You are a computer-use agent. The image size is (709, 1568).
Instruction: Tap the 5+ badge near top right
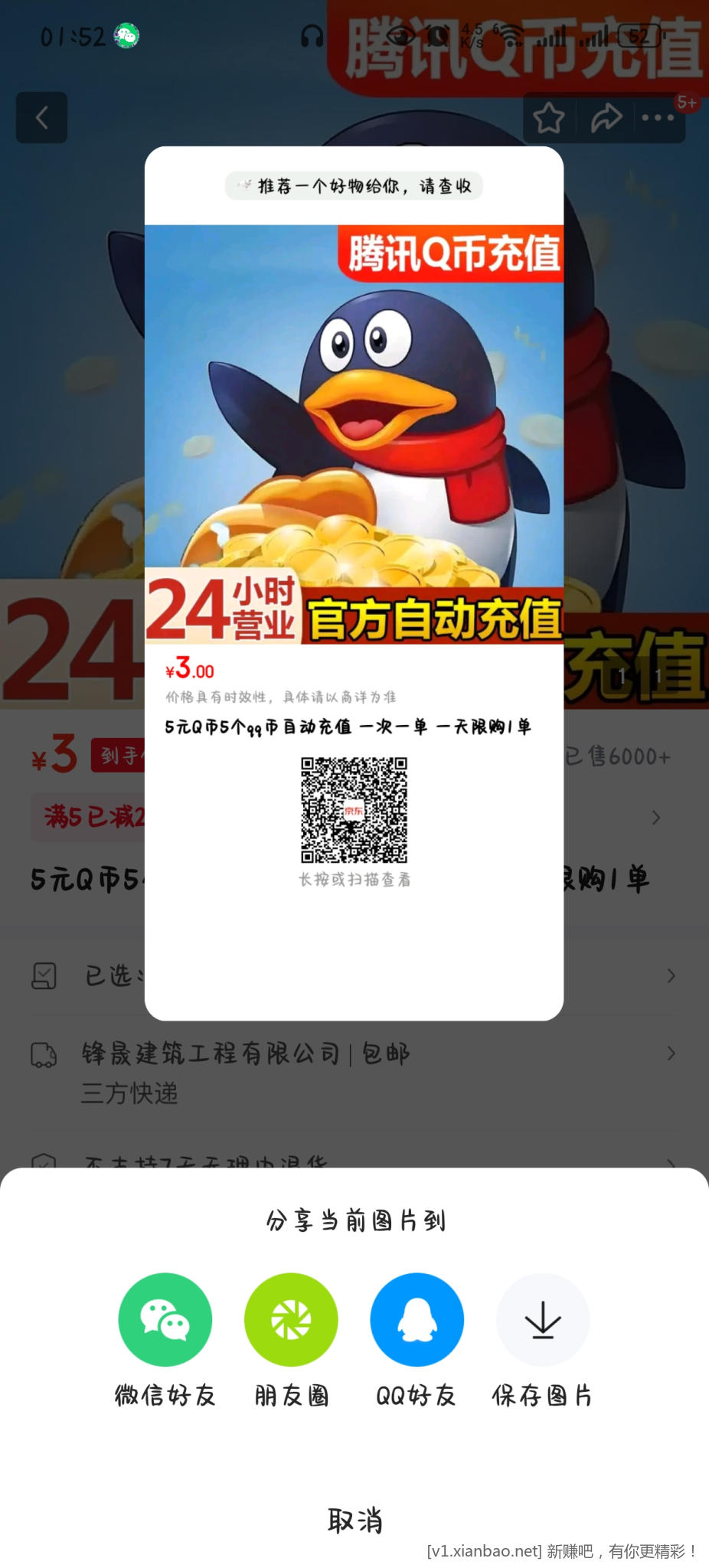tap(687, 102)
